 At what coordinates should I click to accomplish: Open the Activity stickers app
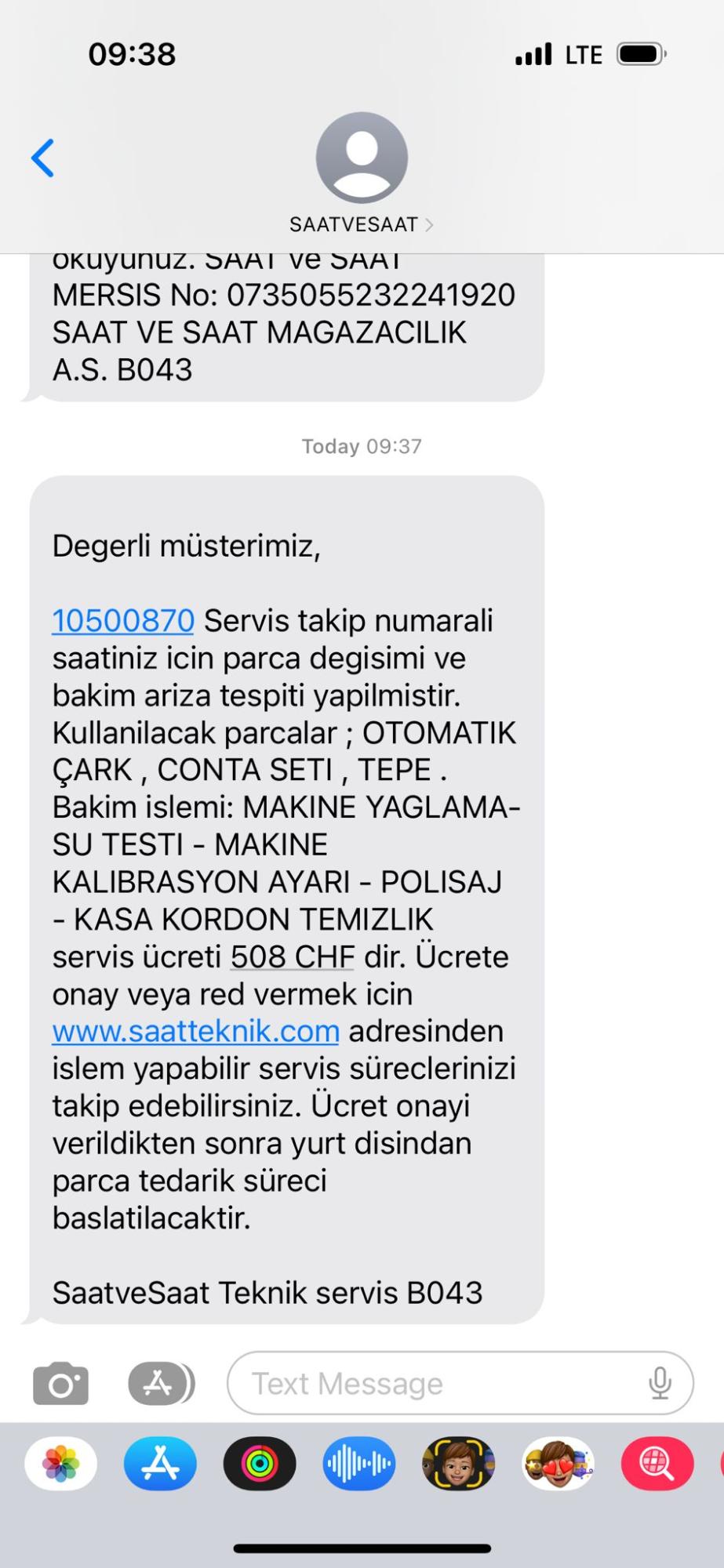coord(259,1463)
